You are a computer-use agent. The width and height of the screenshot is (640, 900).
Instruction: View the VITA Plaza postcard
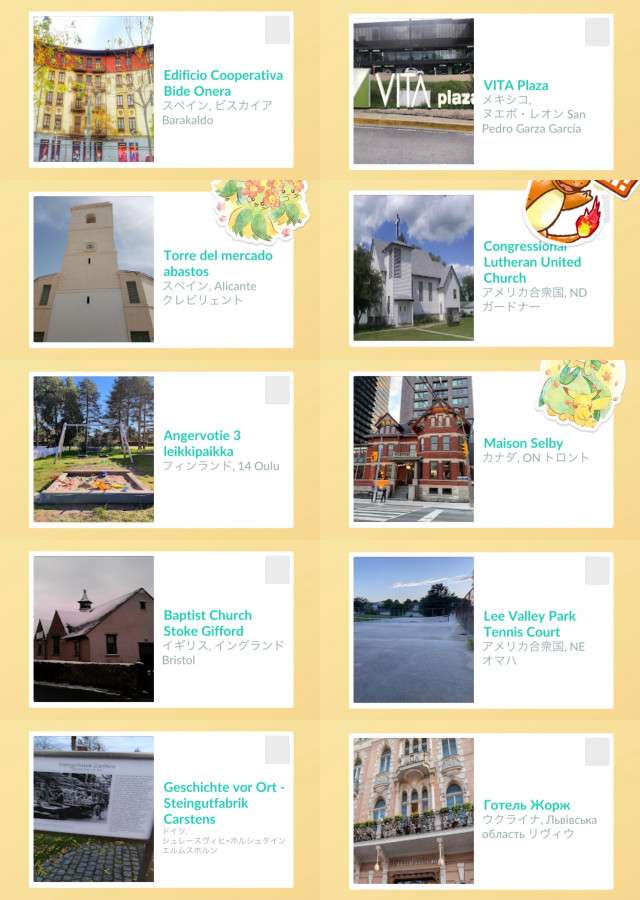coord(481,90)
